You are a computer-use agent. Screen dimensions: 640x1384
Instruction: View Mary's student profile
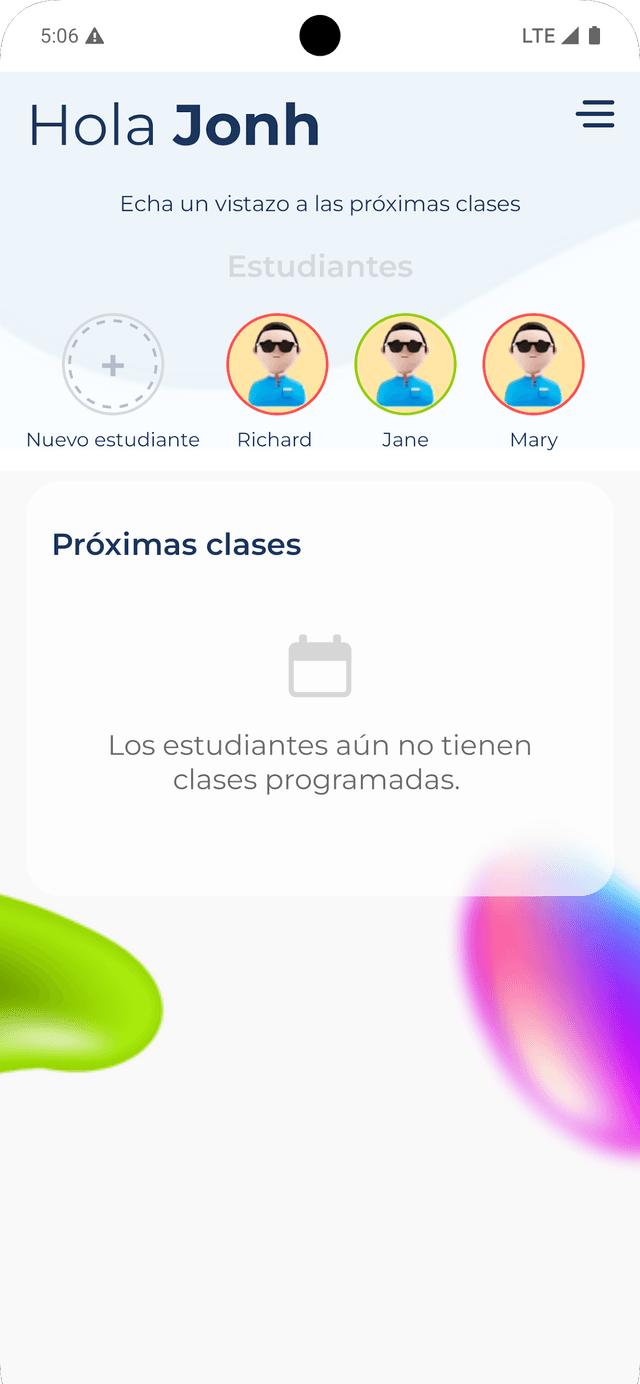tap(533, 365)
